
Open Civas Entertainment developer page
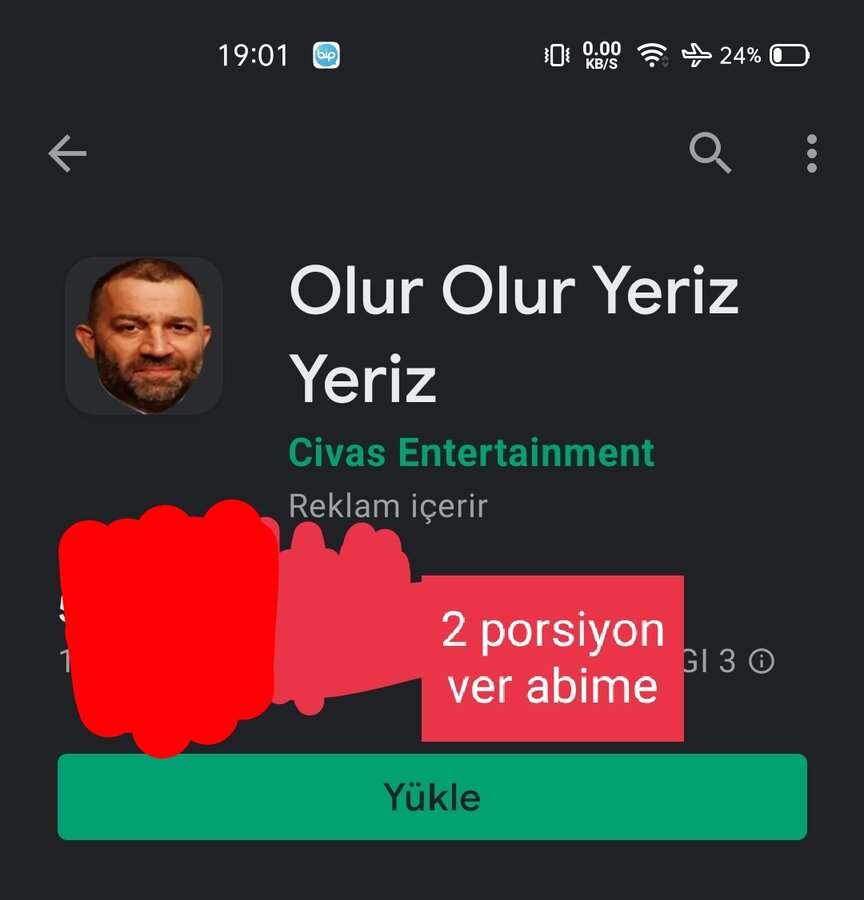pyautogui.click(x=471, y=452)
